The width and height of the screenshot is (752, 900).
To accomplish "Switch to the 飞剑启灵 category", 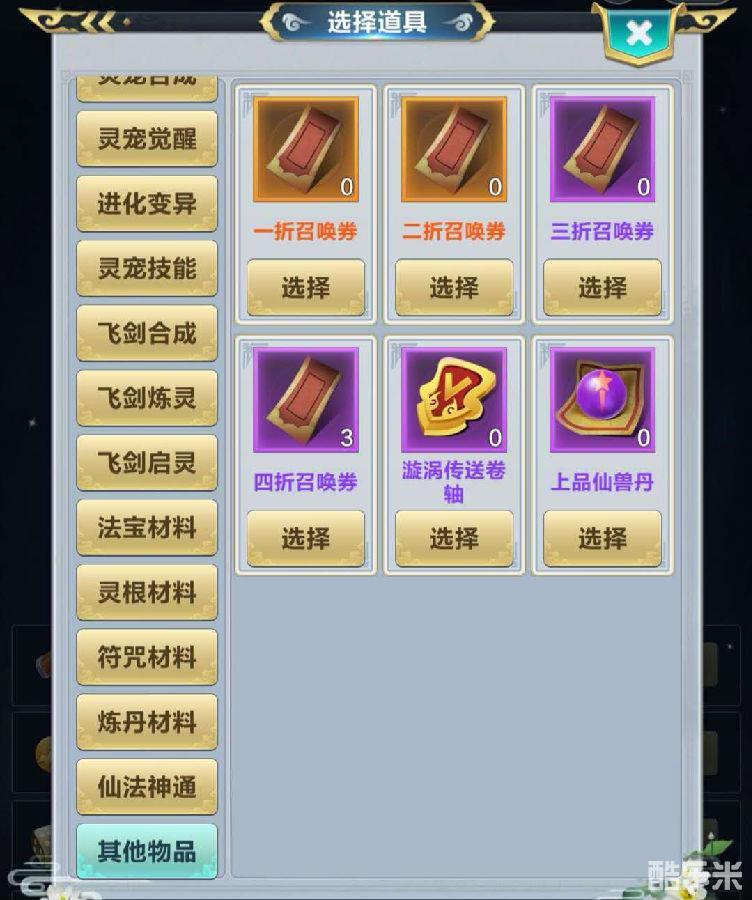I will [147, 463].
